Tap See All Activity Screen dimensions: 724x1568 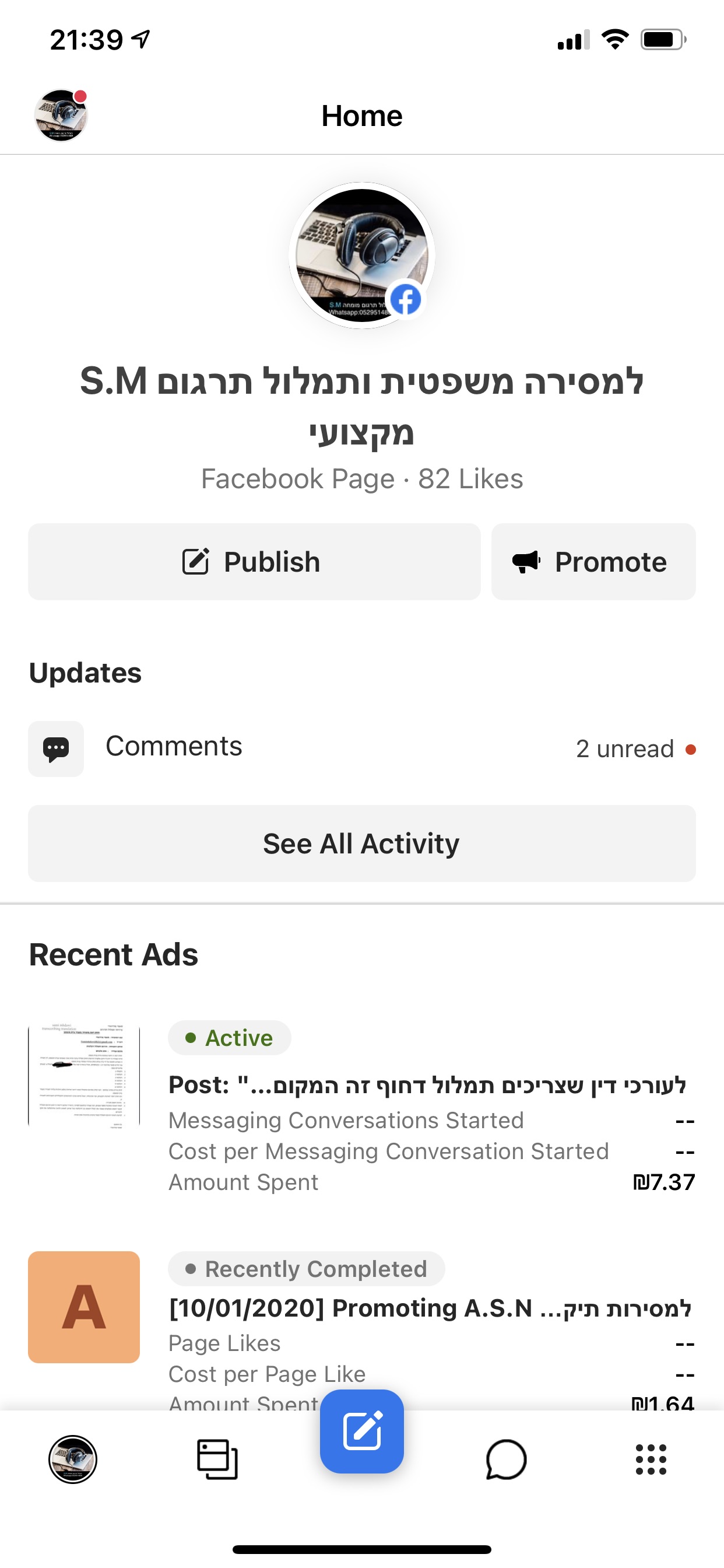(361, 843)
